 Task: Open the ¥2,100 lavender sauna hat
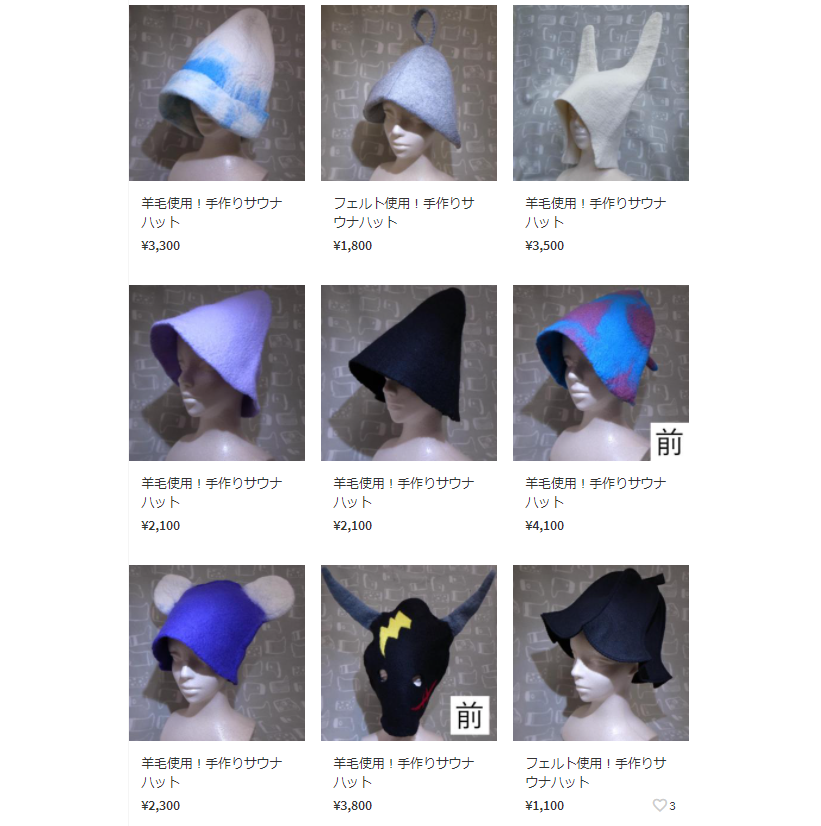coord(216,373)
